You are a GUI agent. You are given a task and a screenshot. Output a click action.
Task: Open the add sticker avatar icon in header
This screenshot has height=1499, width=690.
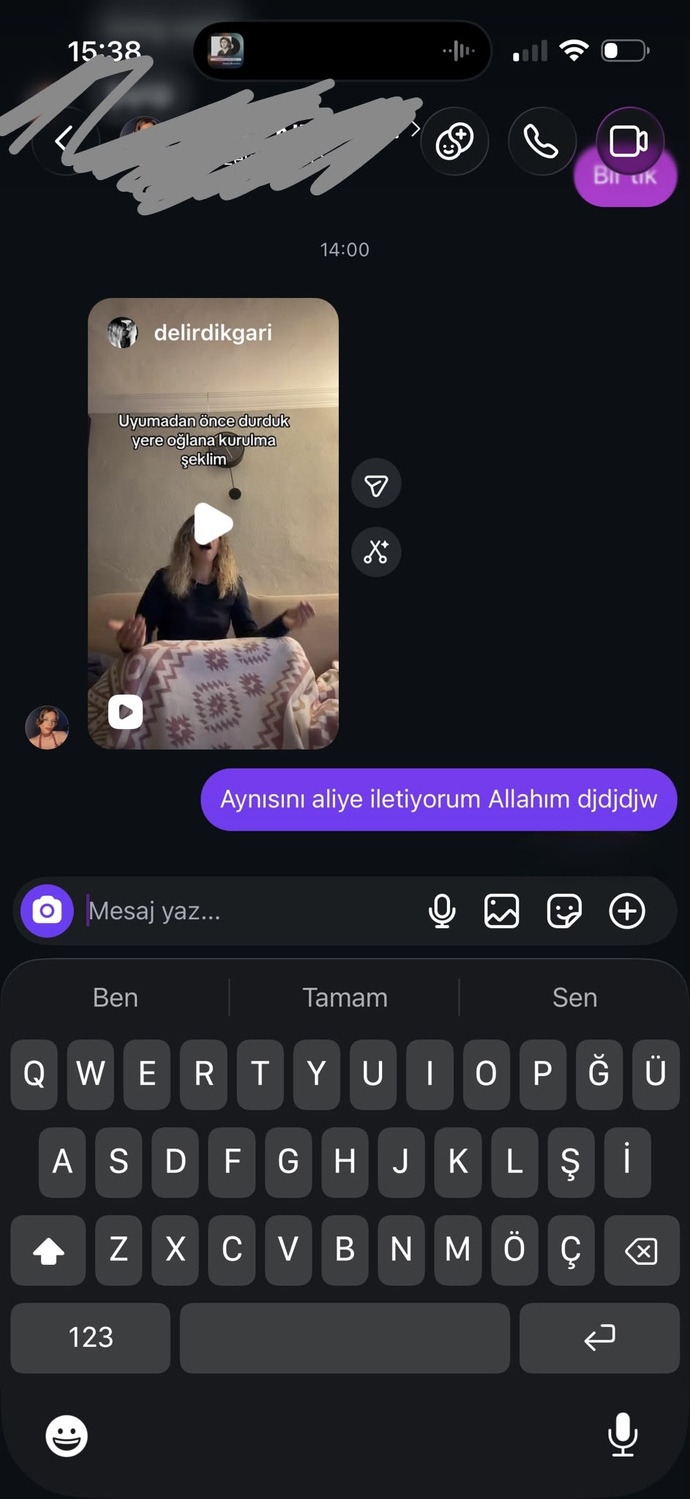point(455,141)
